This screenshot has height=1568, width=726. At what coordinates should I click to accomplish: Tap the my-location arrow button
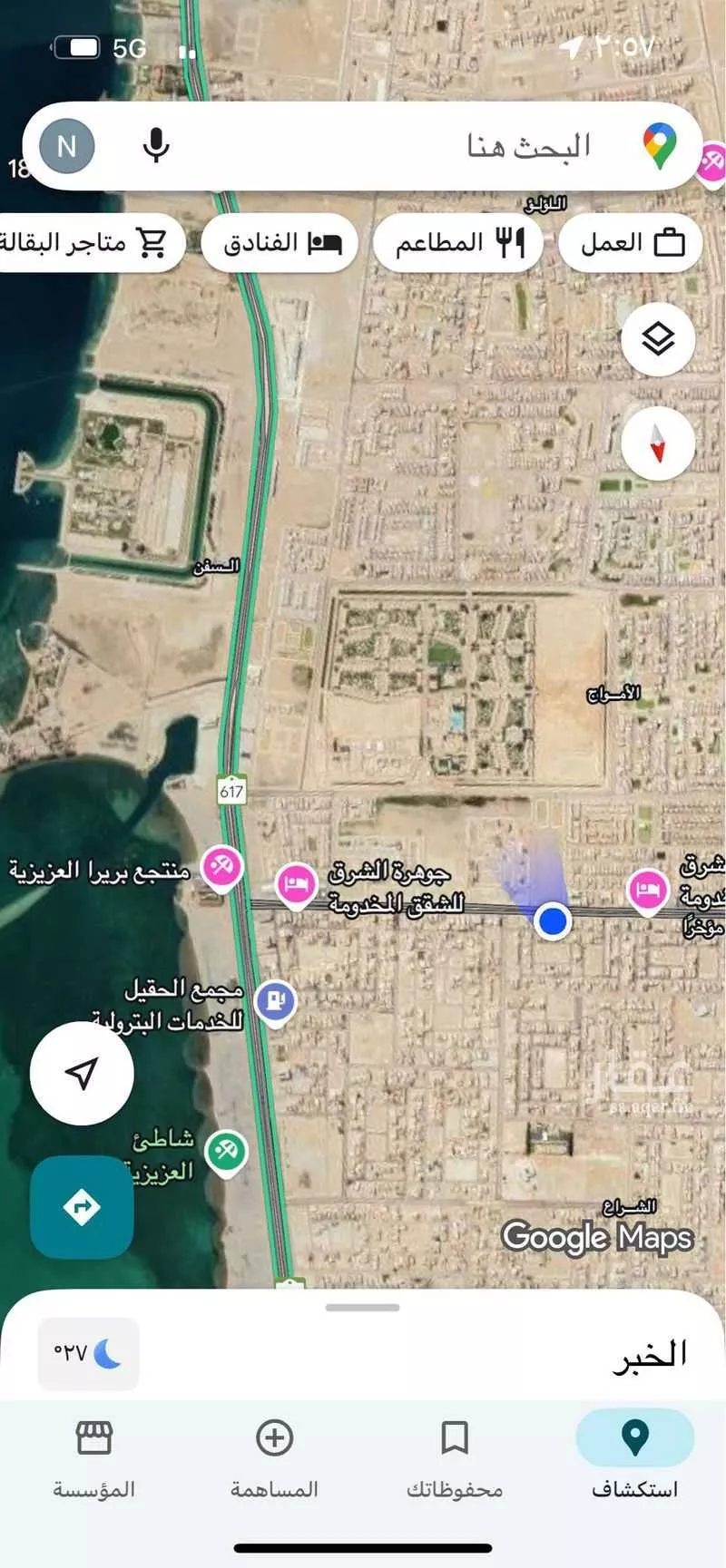pos(82,1073)
